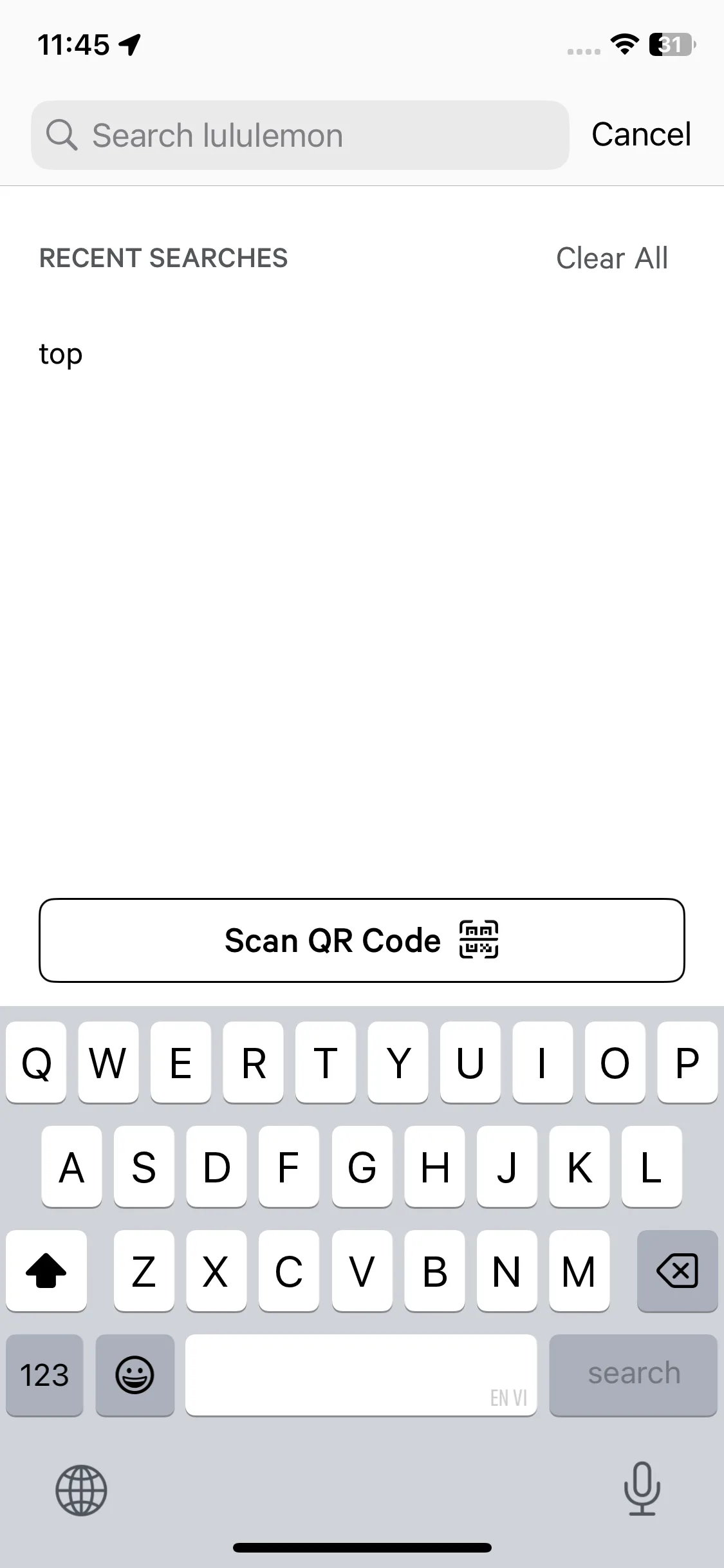Switch keyboard to numbers with the 123 key

[x=44, y=1375]
